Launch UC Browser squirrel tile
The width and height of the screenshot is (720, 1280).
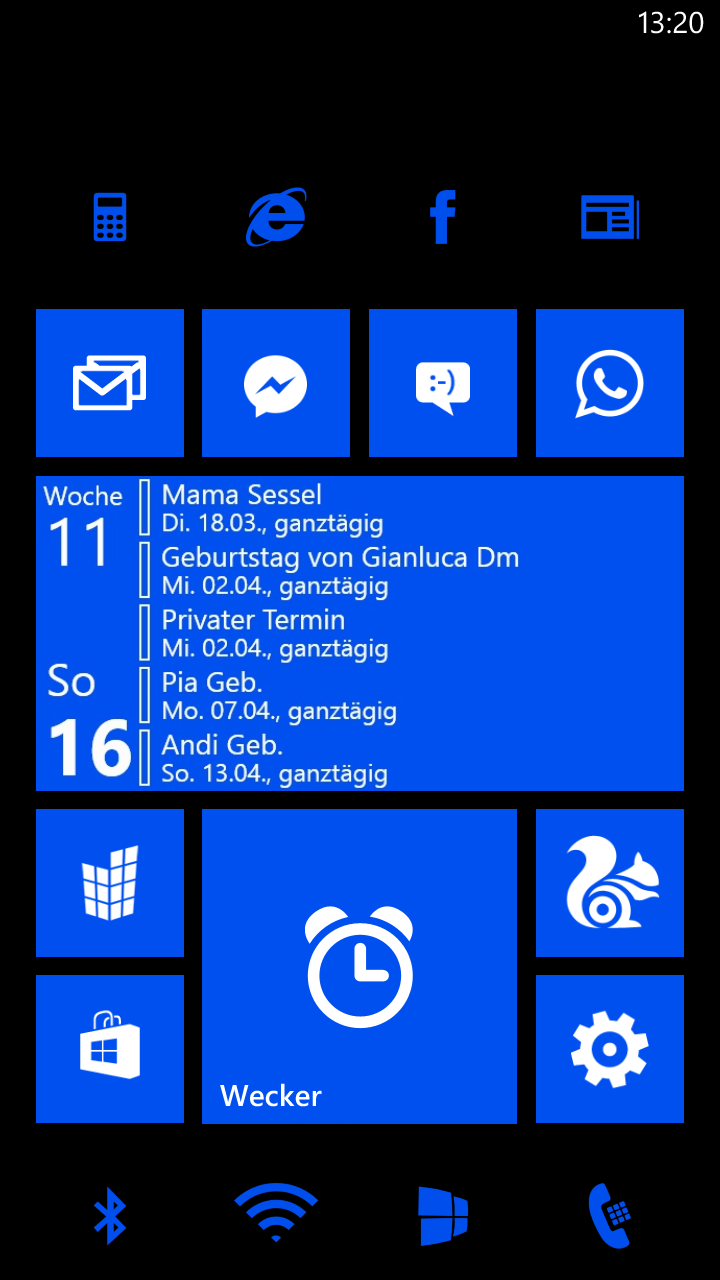tap(610, 883)
